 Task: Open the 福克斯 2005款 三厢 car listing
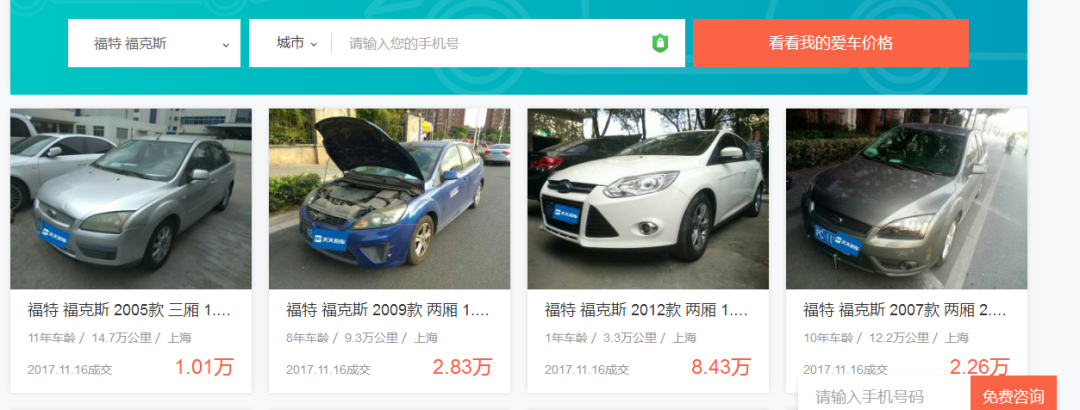[x=130, y=310]
